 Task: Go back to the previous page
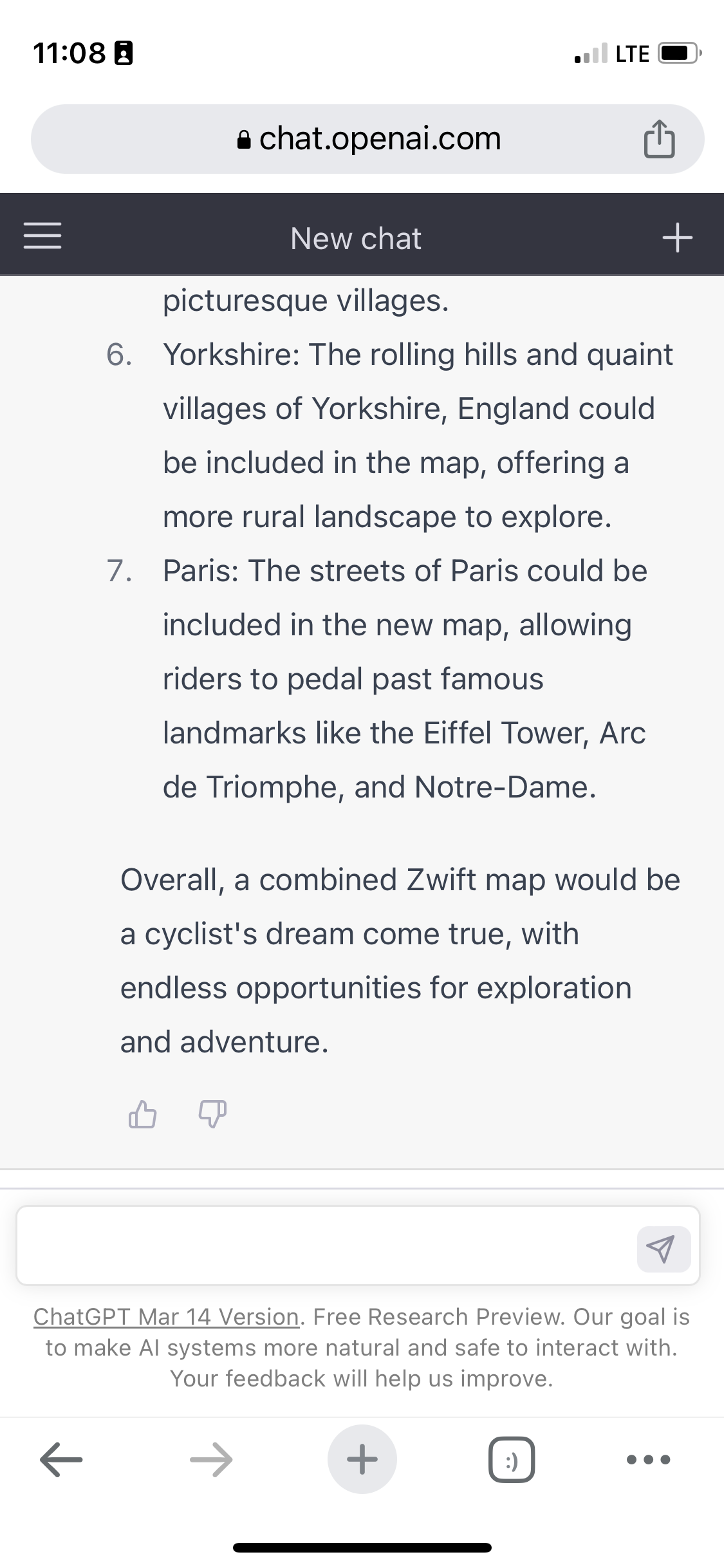[61, 1459]
